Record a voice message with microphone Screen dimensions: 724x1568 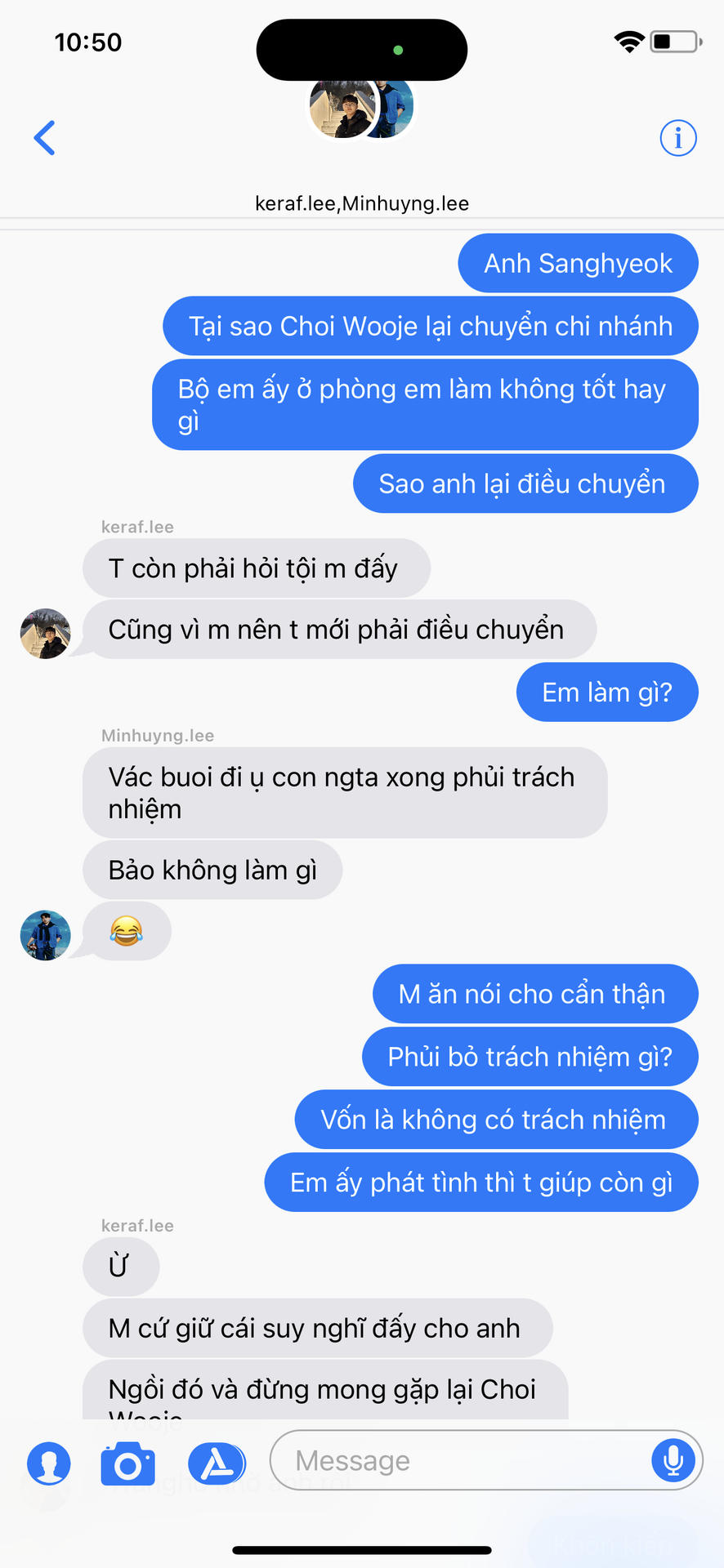673,1460
